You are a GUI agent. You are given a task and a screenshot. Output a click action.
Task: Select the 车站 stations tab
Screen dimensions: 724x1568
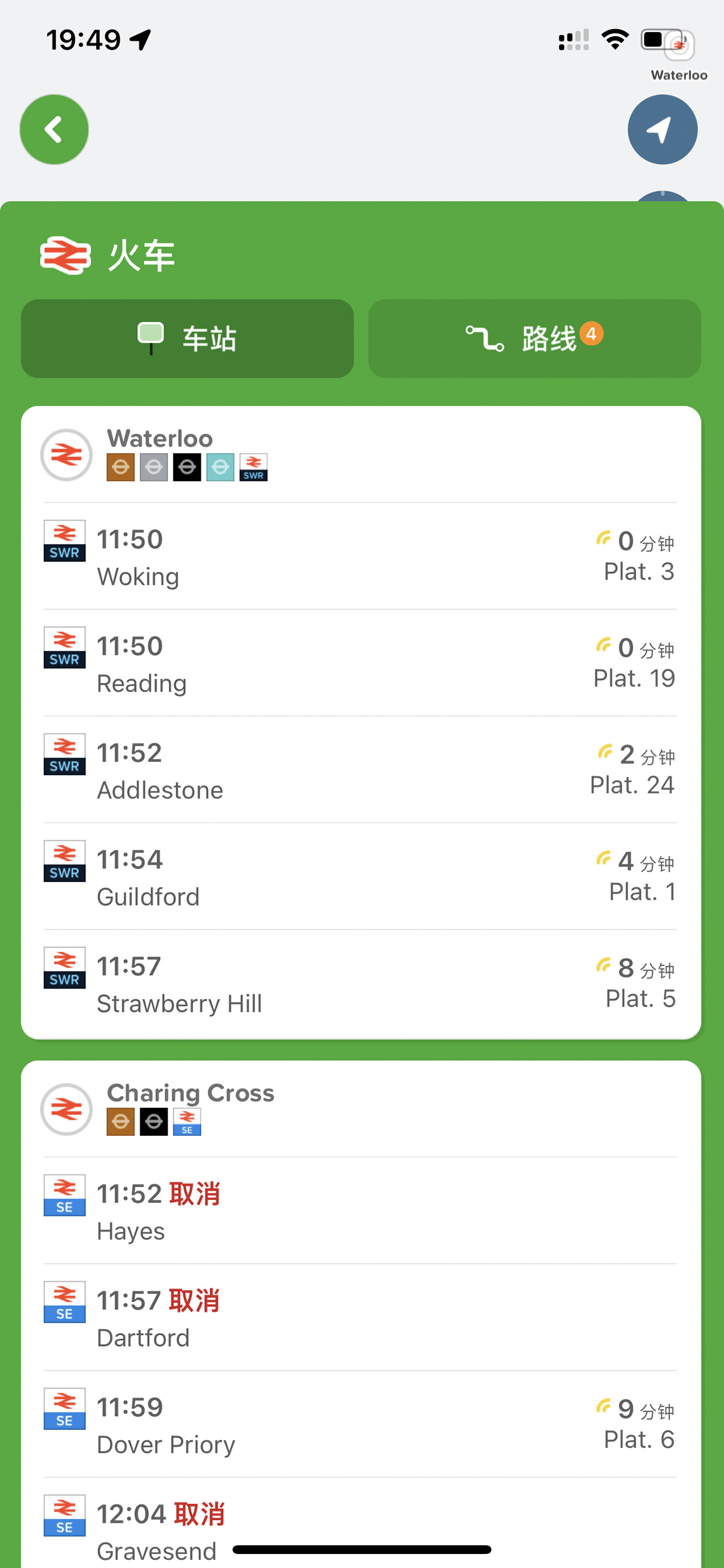pos(187,338)
